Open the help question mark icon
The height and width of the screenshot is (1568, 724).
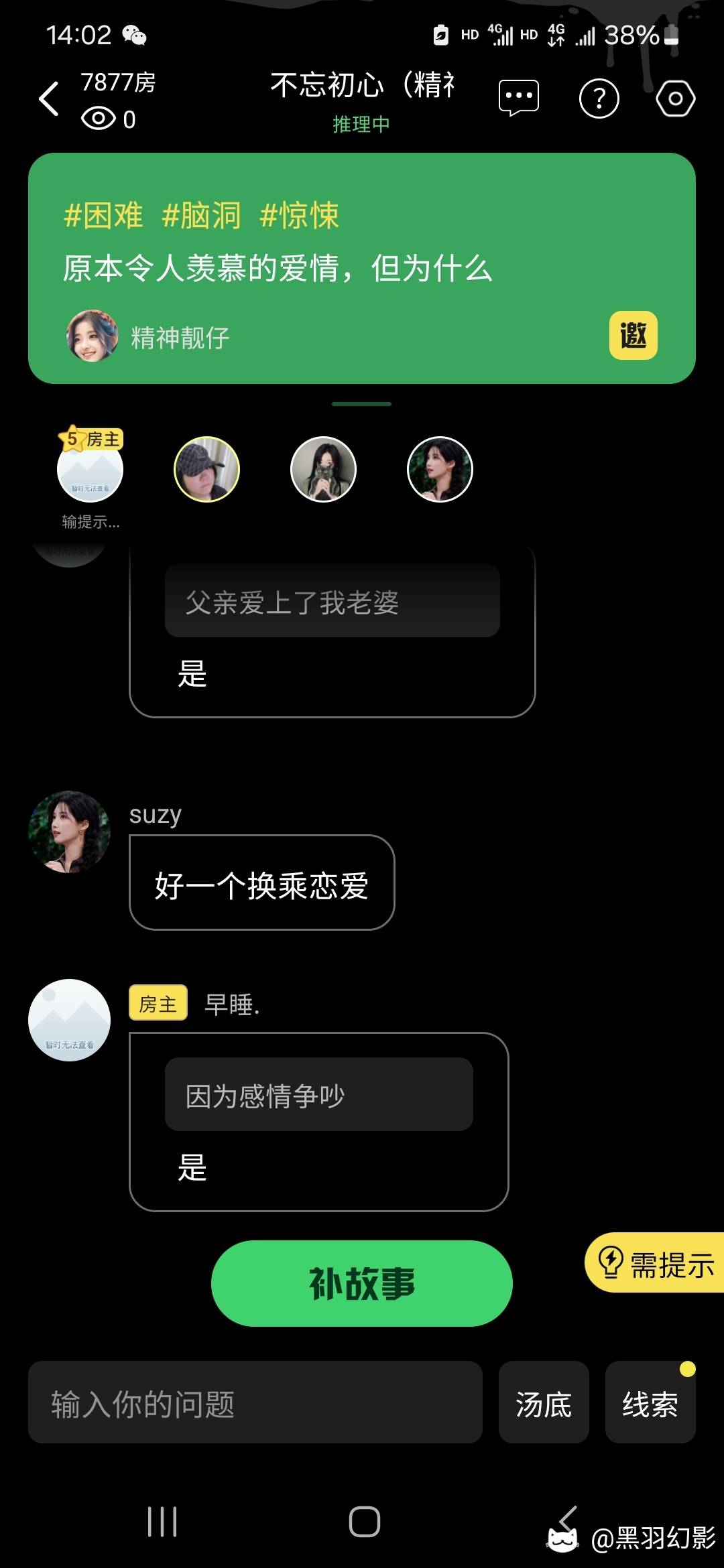pyautogui.click(x=599, y=99)
